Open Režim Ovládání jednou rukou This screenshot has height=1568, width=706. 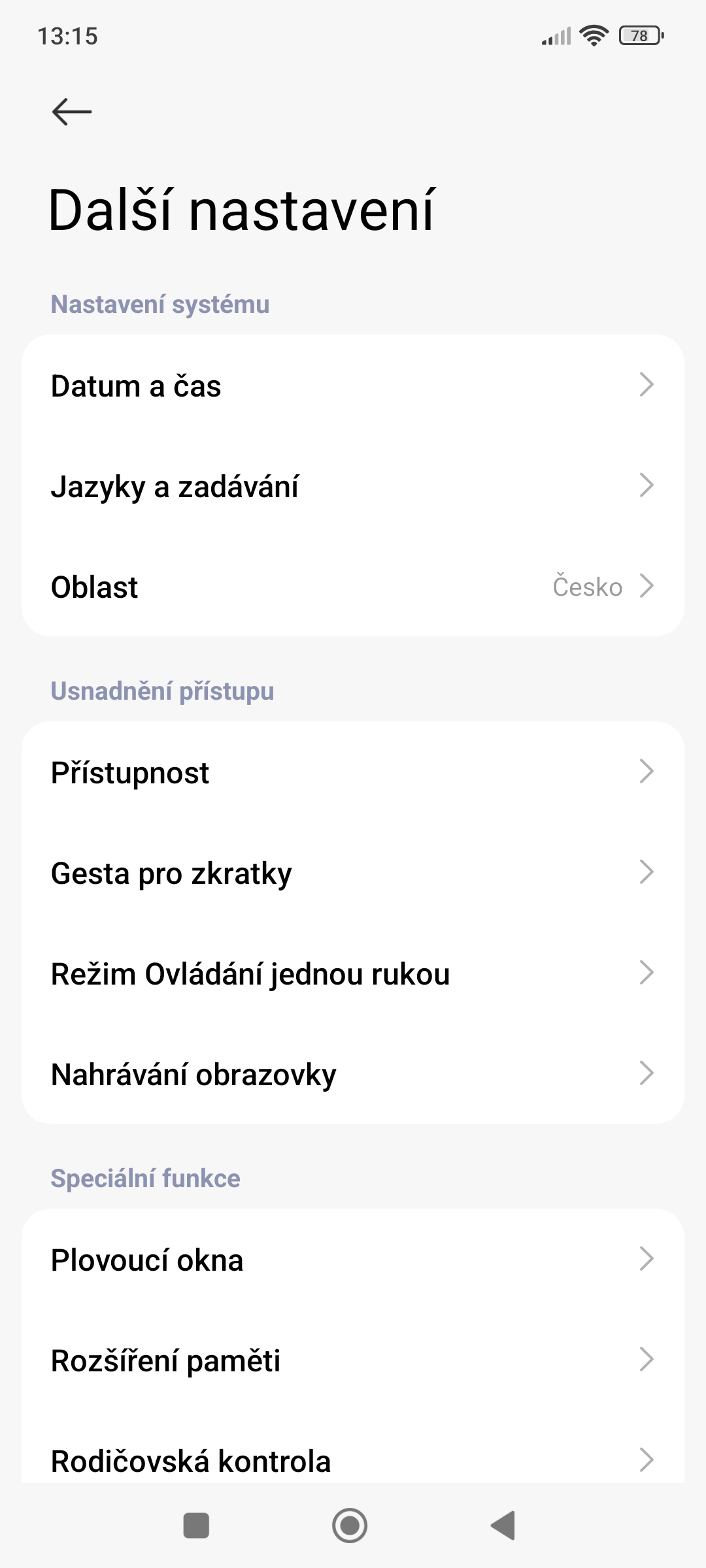point(353,973)
